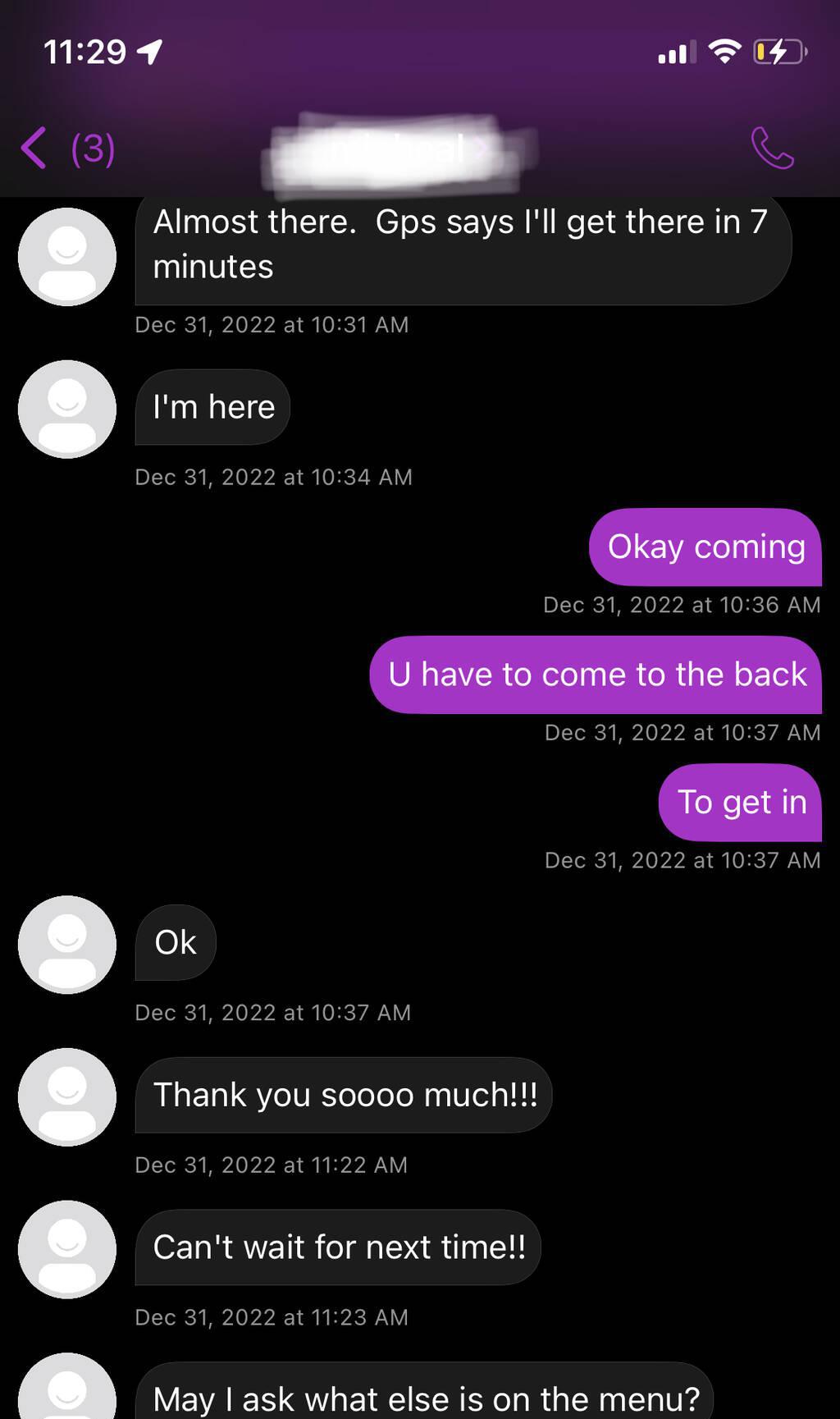Viewport: 840px width, 1419px height.
Task: Call this contact with the phone icon
Action: [772, 149]
